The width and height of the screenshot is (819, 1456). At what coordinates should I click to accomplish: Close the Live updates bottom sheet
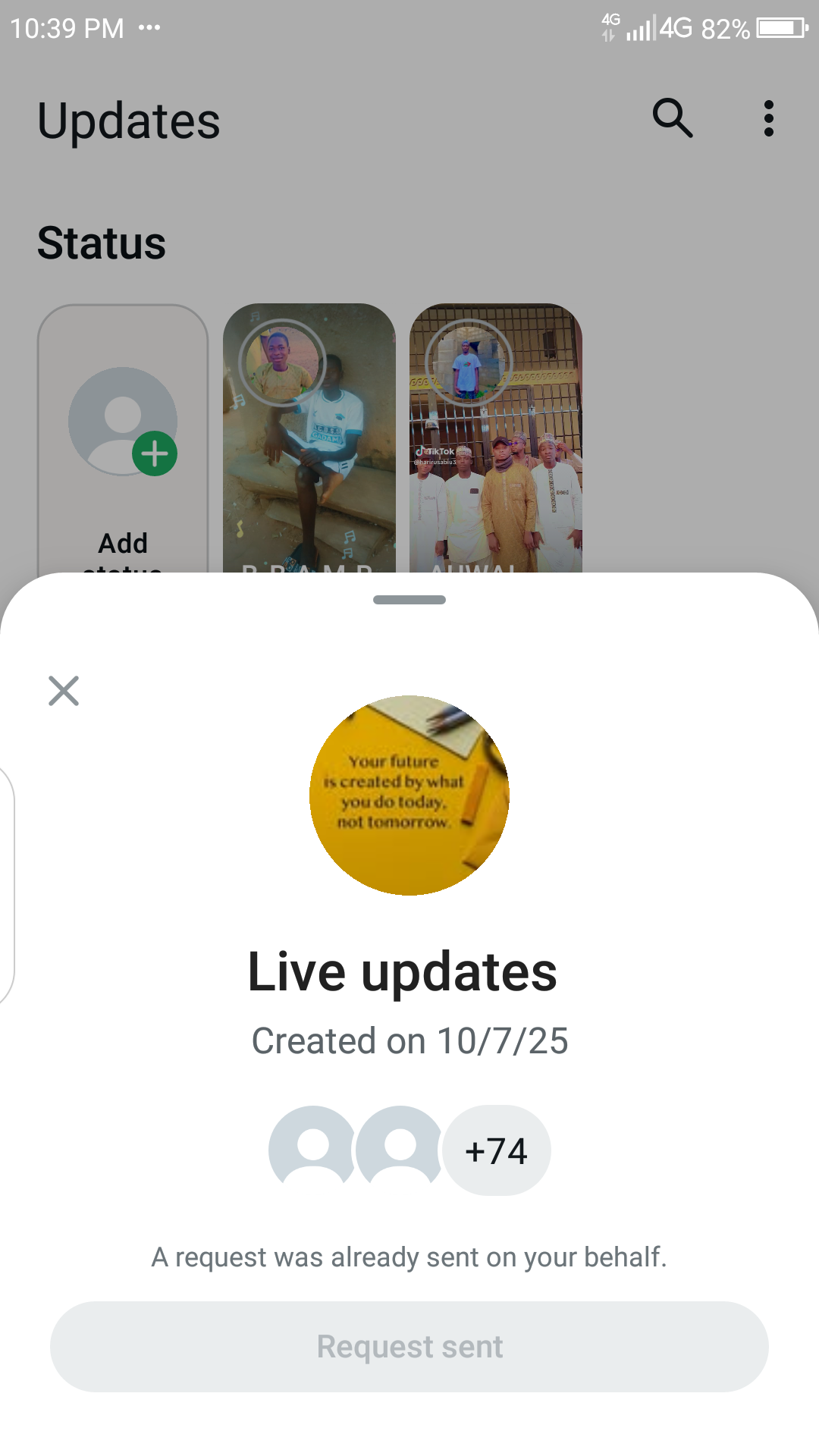tap(64, 691)
